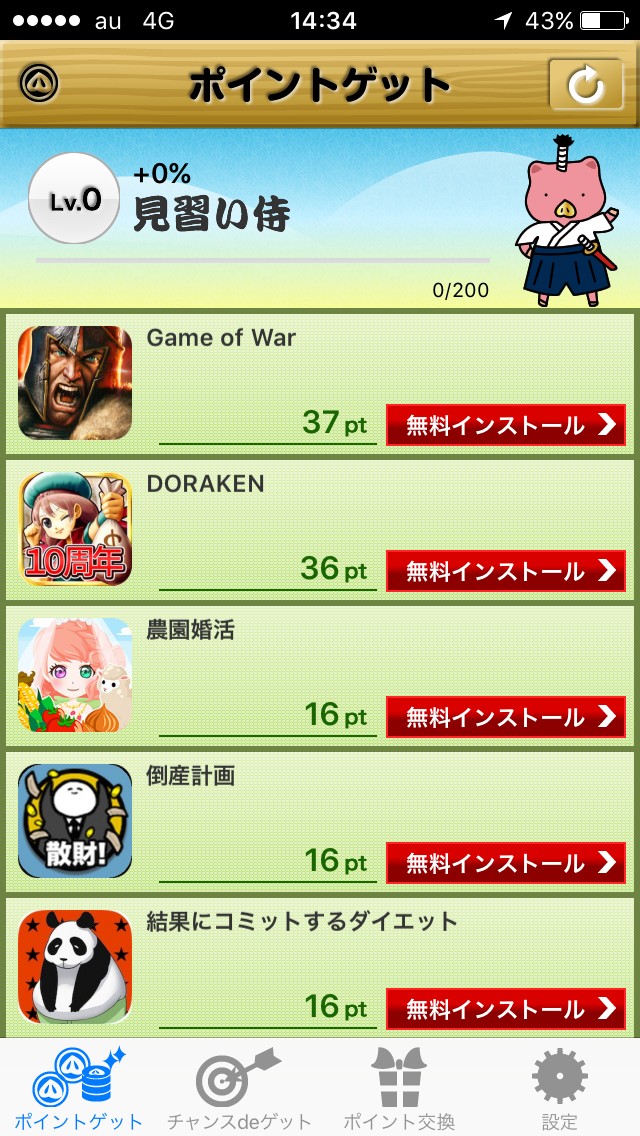
Task: Open the coin icon in the header
Action: pyautogui.click(x=39, y=84)
